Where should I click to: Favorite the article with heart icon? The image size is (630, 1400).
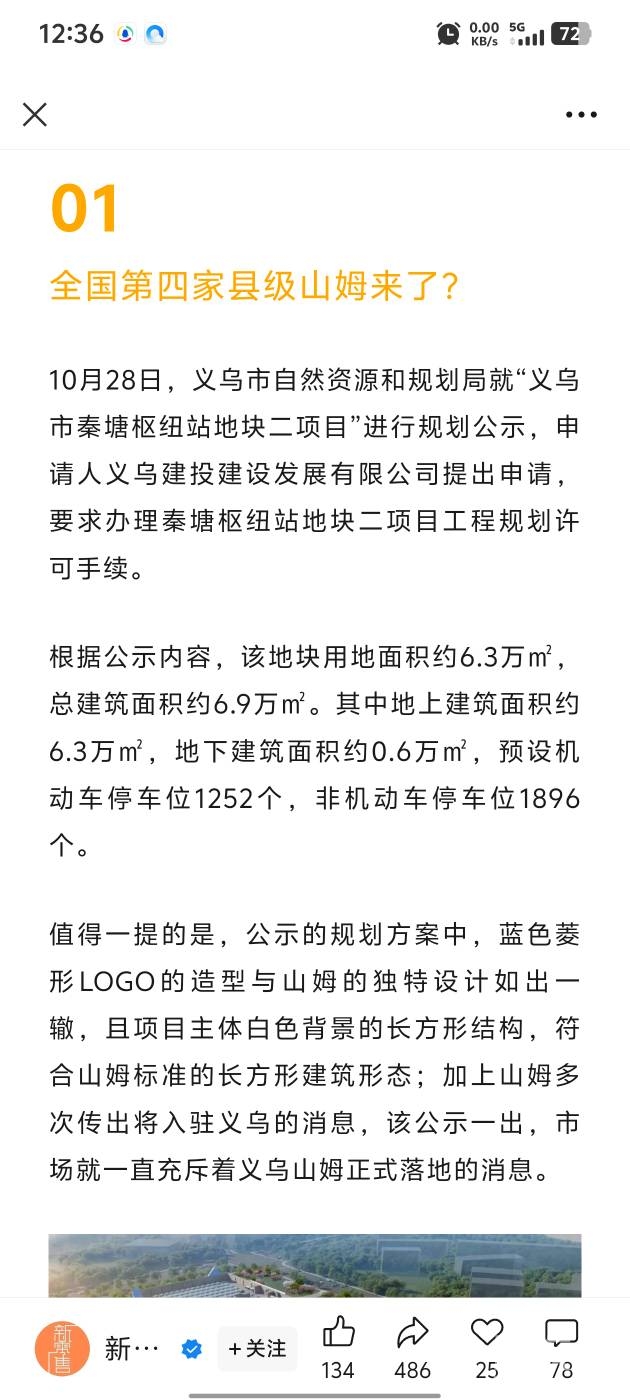[487, 1333]
